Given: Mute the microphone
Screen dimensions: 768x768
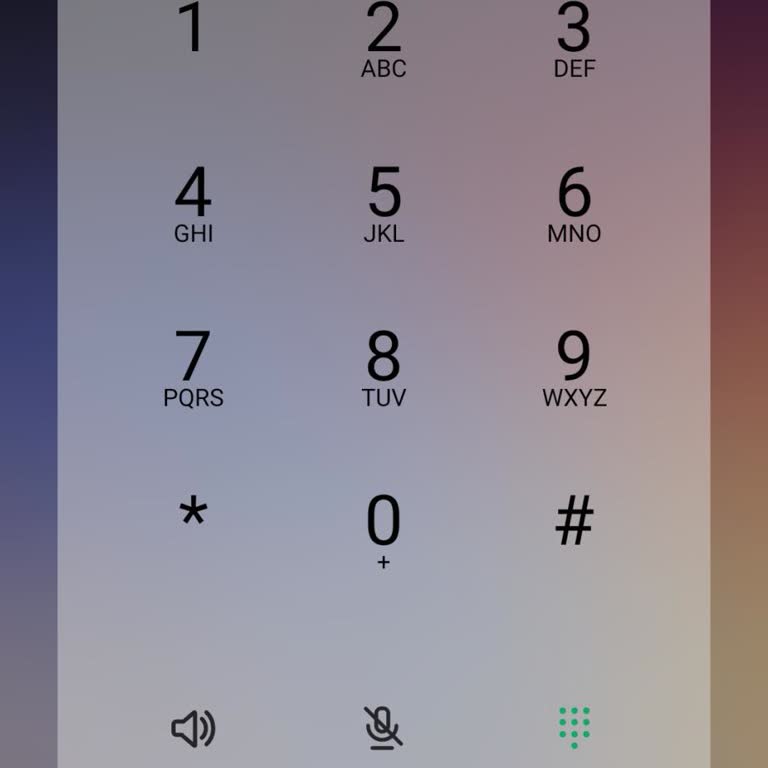Looking at the screenshot, I should [x=383, y=727].
